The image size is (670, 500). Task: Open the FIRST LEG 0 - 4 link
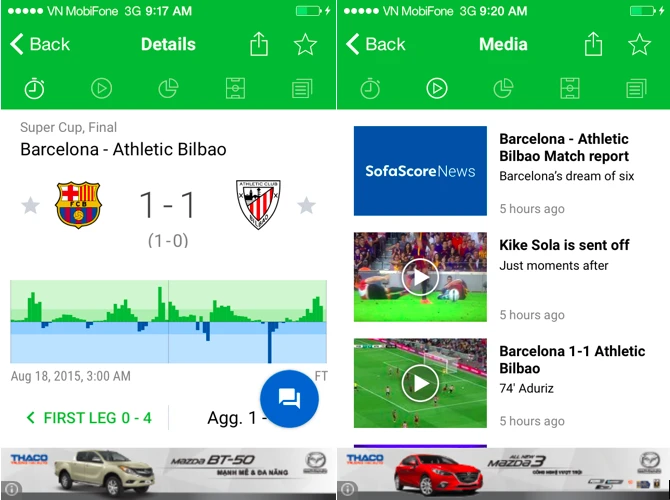pyautogui.click(x=89, y=418)
